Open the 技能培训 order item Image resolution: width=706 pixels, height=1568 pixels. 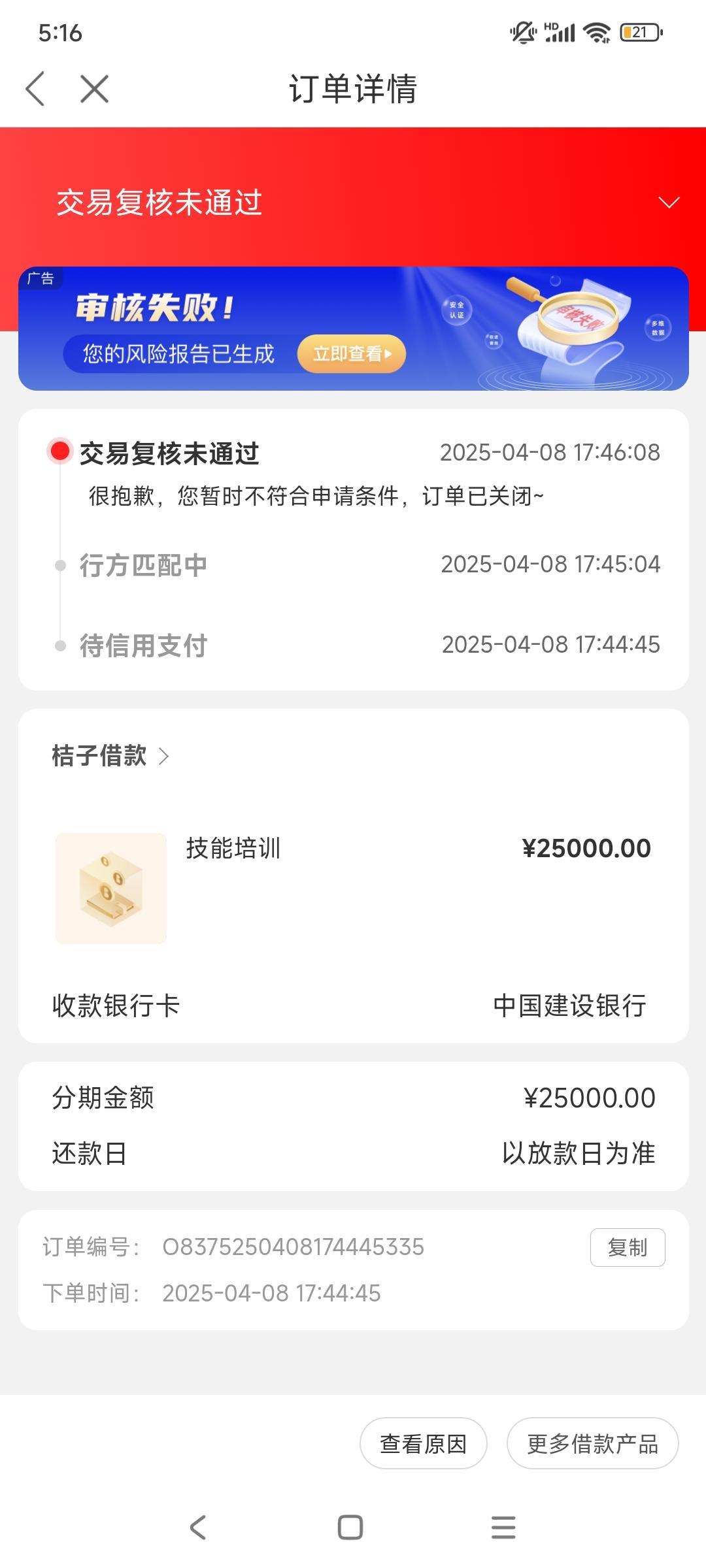coord(353,888)
